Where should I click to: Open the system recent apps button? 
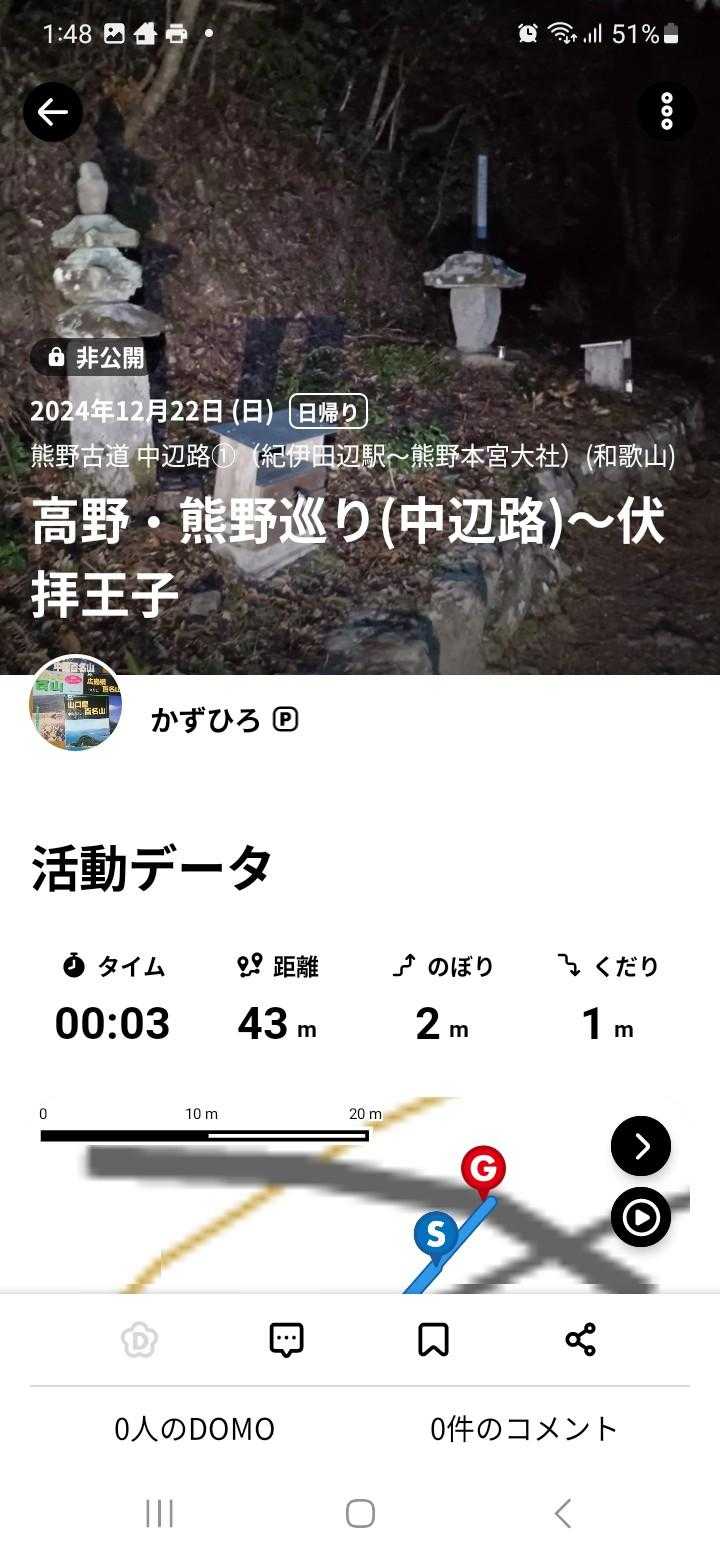tap(159, 1513)
